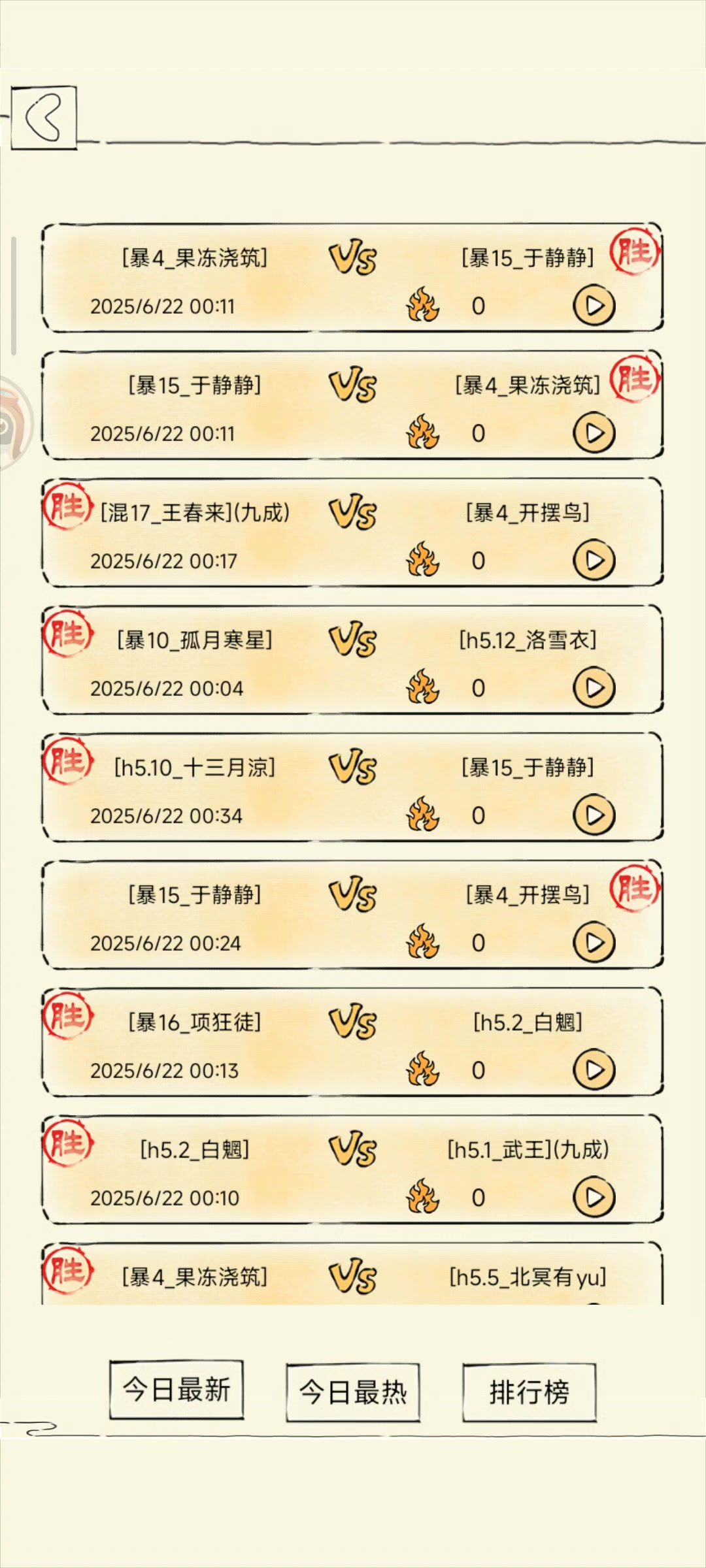Play replay of 暴16_项狂徒 vs h5.2_白魍
The width and height of the screenshot is (706, 1568).
(x=594, y=1070)
